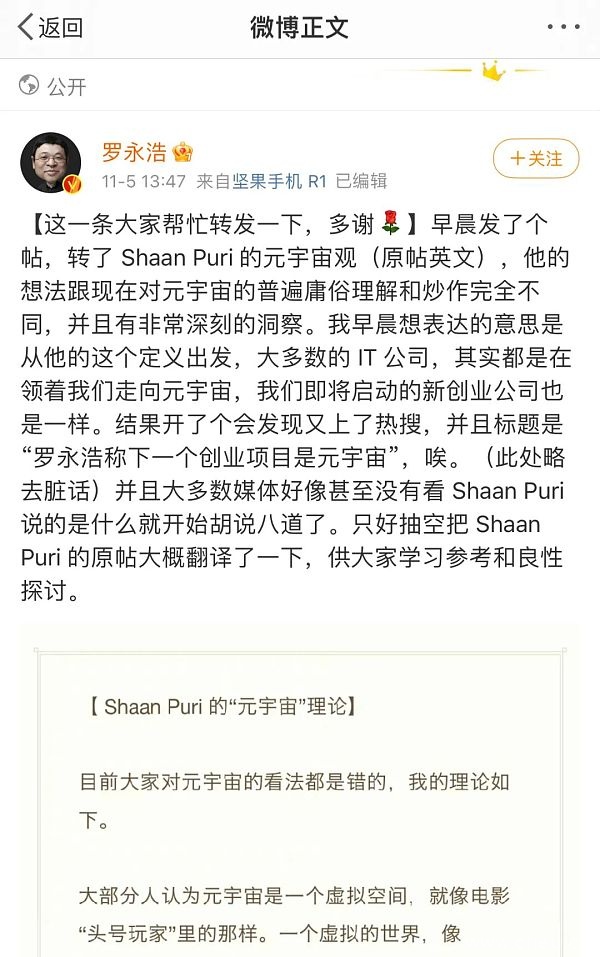Tap the 坚果手机 R1 source link
Screen dimensions: 600x957
280,182
